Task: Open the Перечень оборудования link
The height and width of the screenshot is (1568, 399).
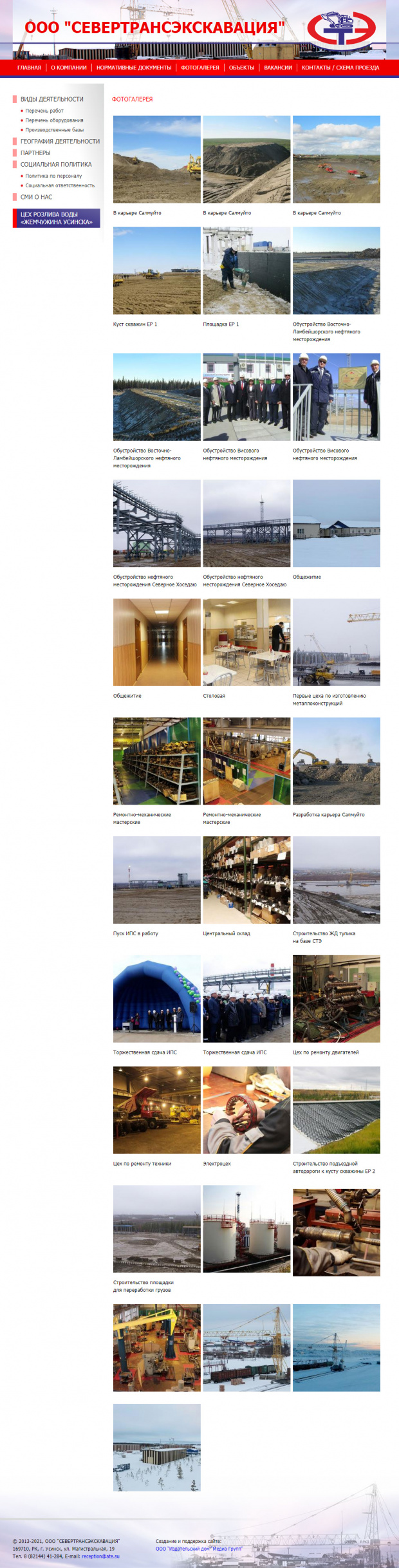Action: click(54, 120)
